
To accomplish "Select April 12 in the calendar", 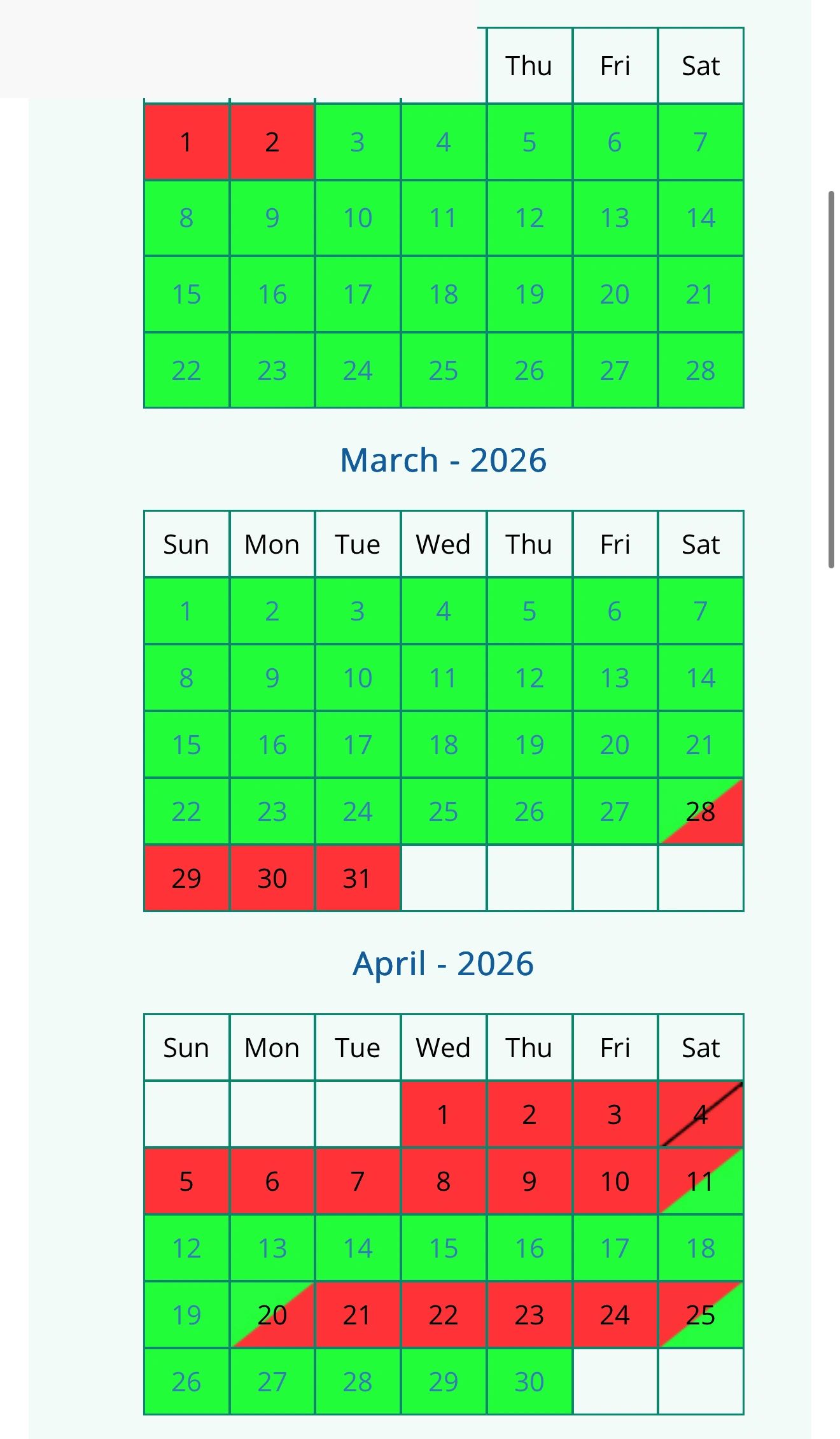I will (x=186, y=1248).
